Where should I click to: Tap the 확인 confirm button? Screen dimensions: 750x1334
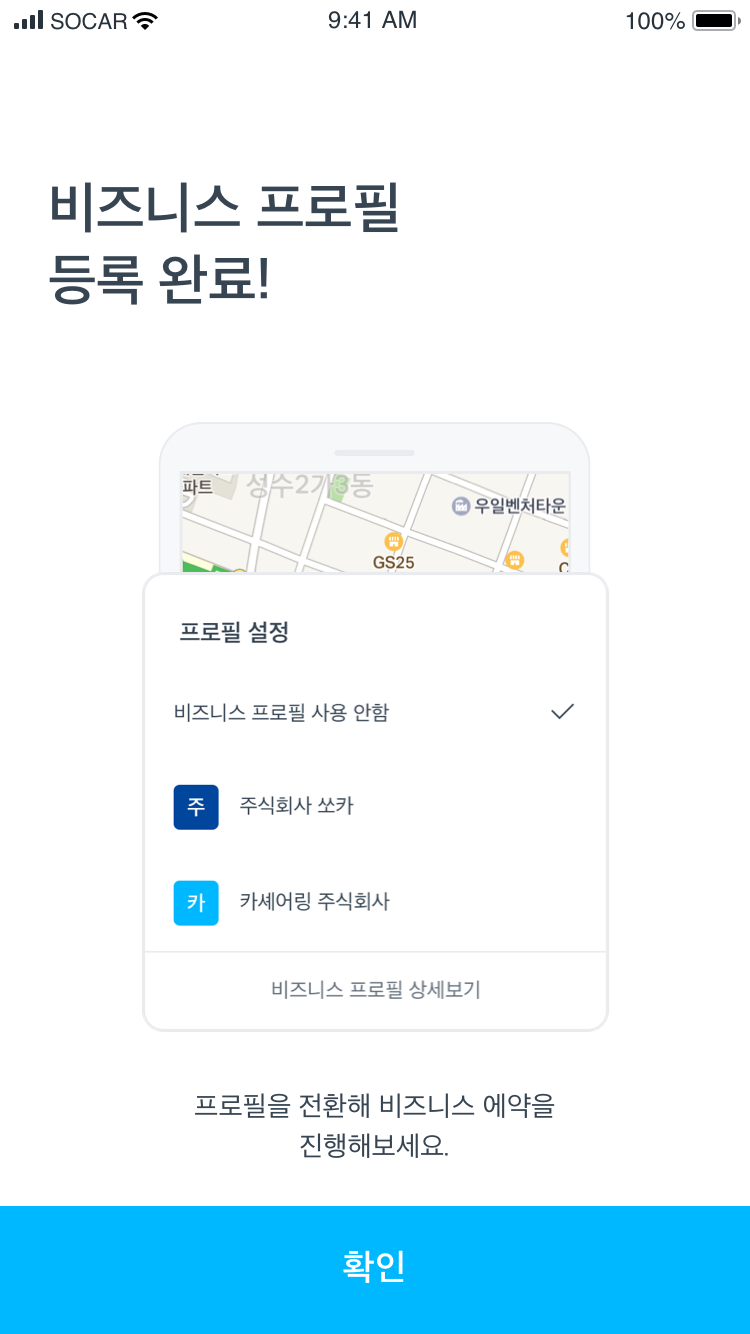[375, 1268]
